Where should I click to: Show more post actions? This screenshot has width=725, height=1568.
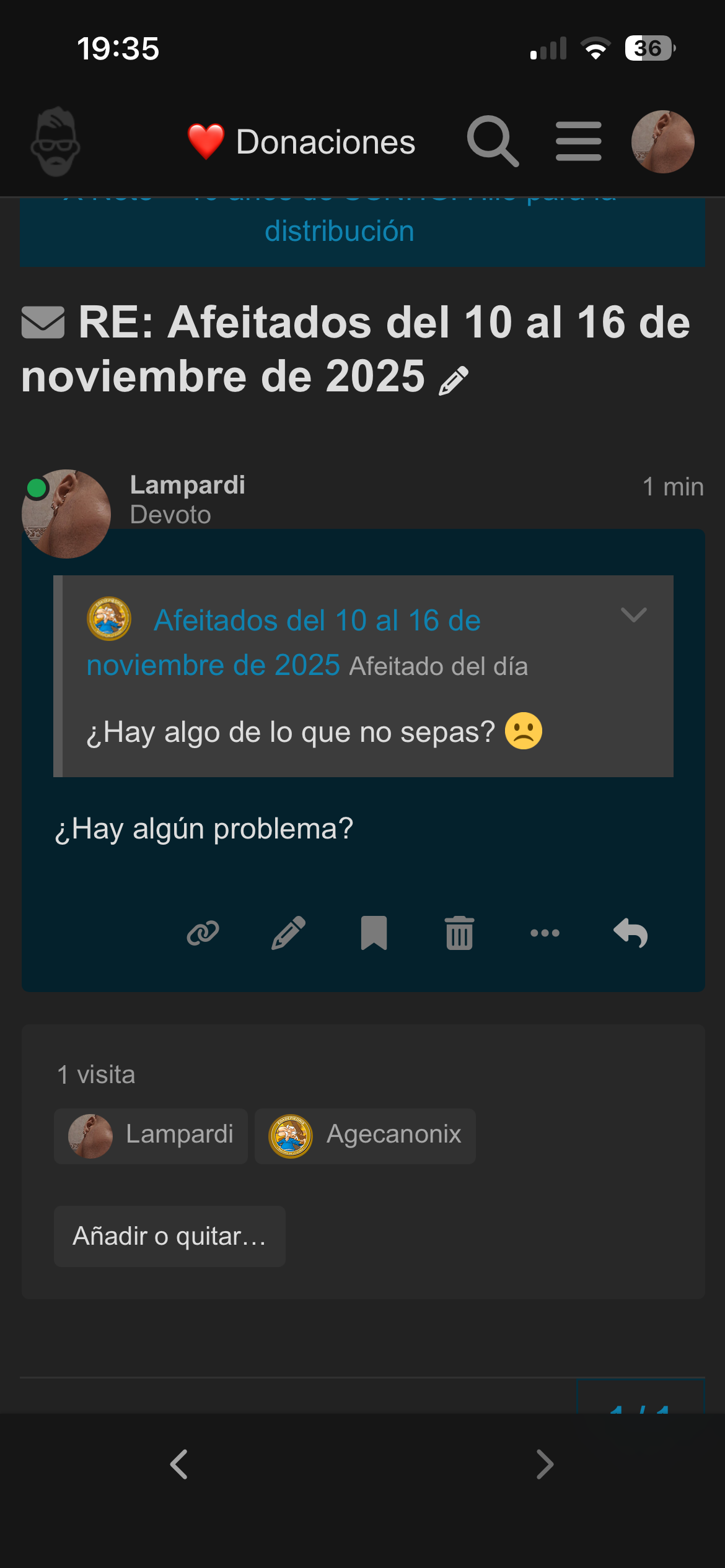(545, 933)
